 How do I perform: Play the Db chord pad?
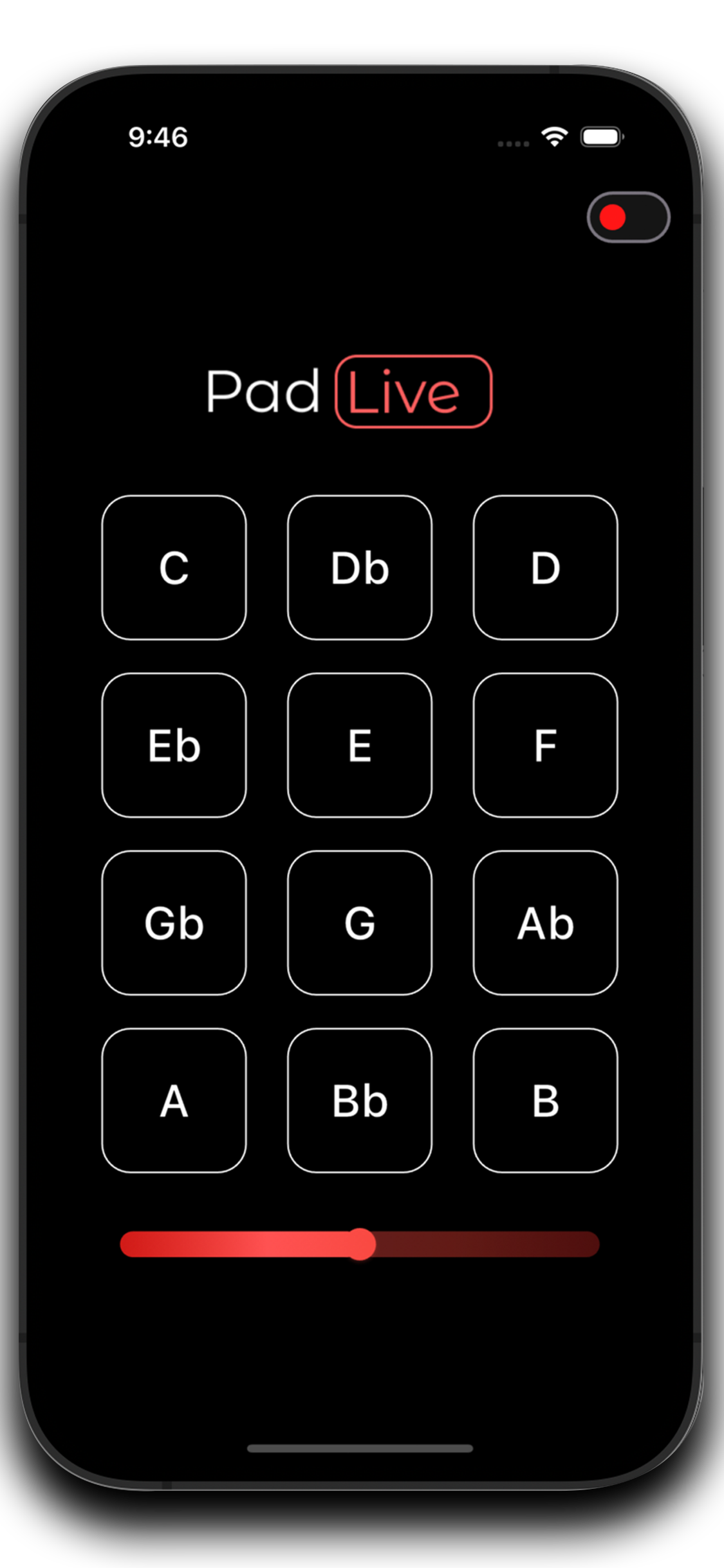(360, 567)
